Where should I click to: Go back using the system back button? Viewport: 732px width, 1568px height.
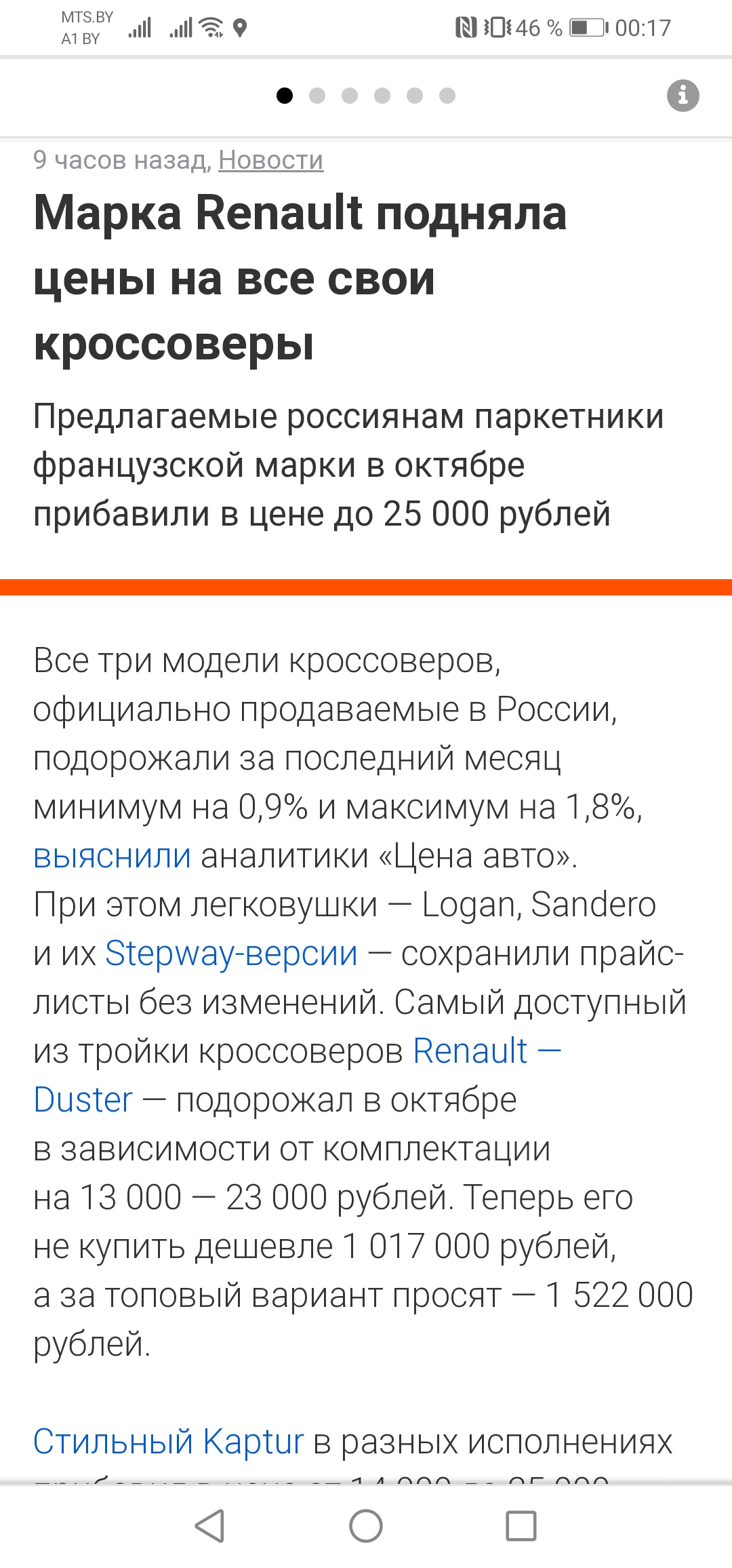coord(209,1526)
